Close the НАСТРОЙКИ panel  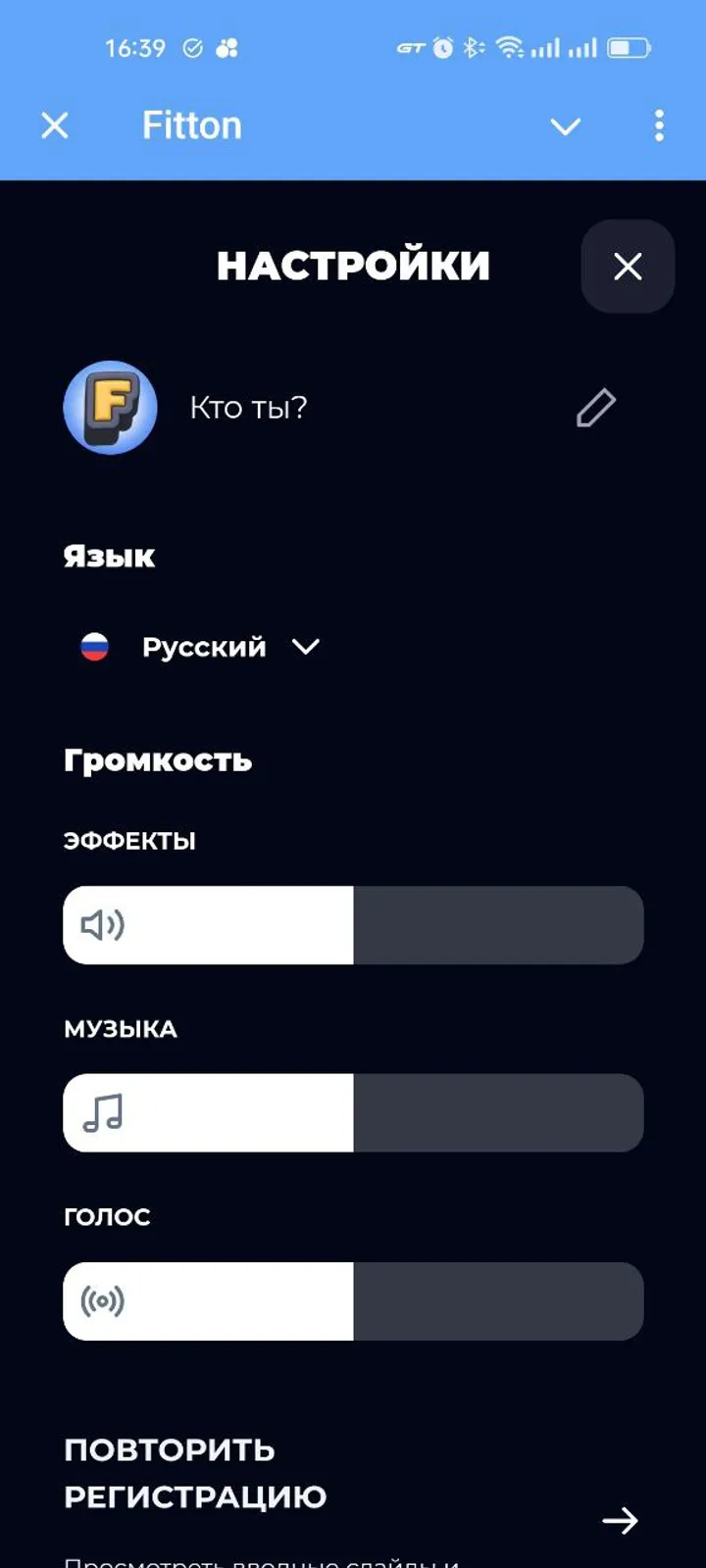[x=627, y=266]
